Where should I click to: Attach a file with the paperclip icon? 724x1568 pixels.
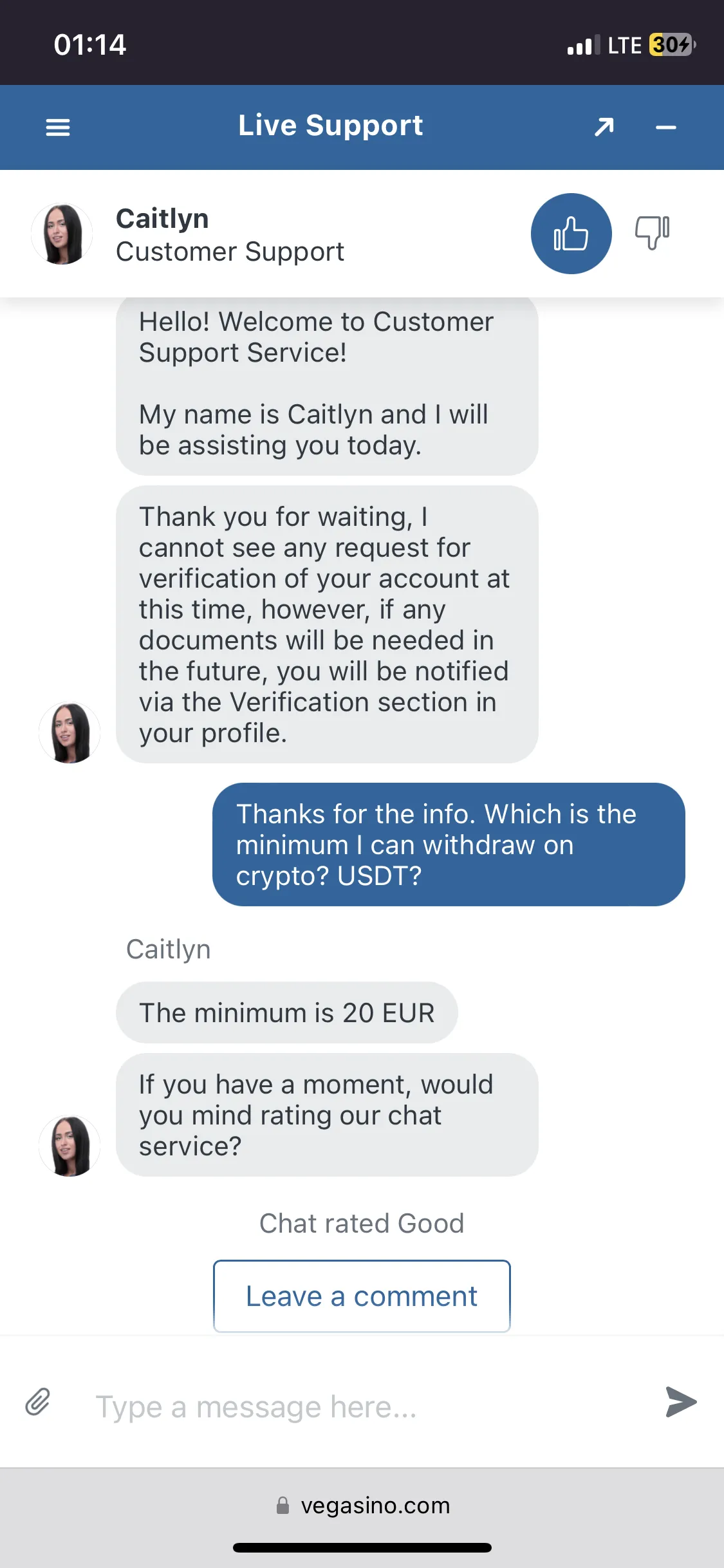[38, 1402]
